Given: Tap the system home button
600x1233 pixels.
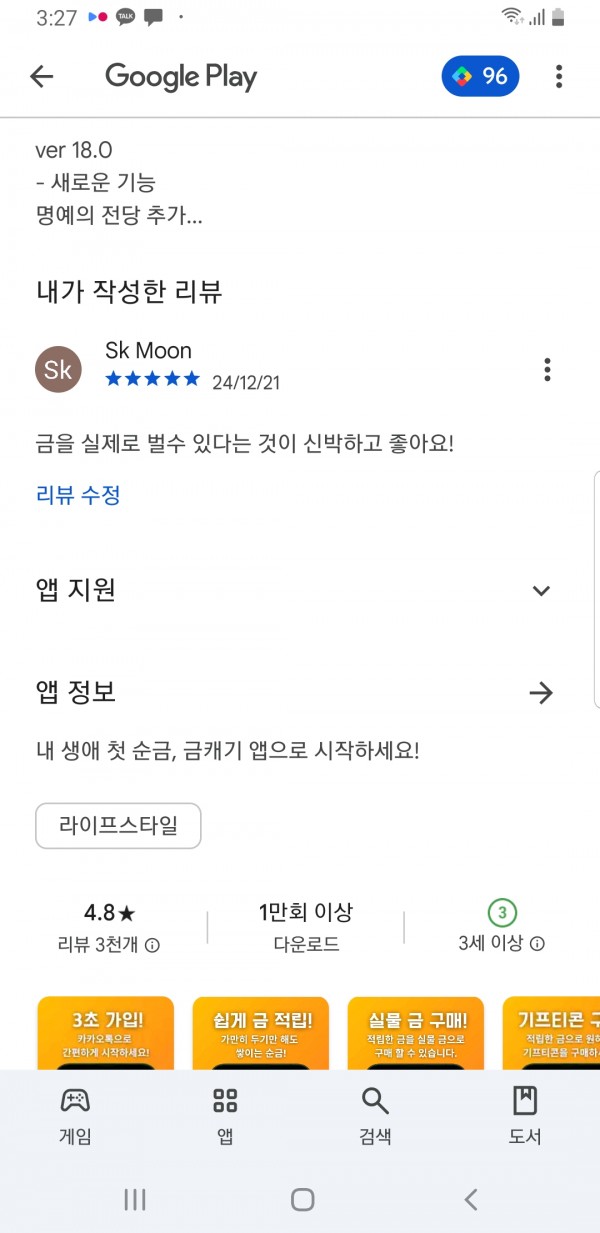Looking at the screenshot, I should coord(302,1200).
